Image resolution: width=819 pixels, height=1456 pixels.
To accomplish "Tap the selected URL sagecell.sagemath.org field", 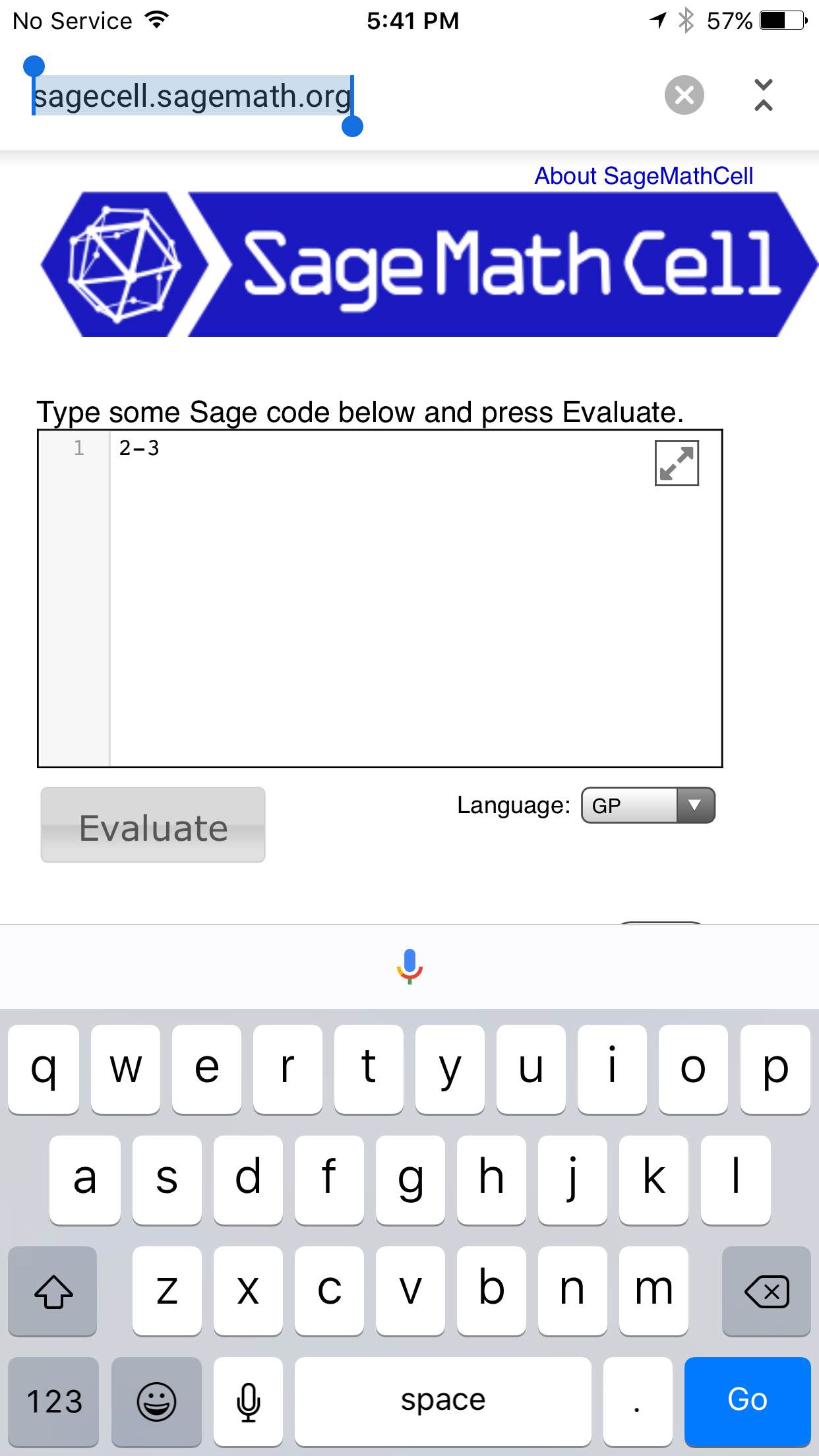I will click(193, 96).
